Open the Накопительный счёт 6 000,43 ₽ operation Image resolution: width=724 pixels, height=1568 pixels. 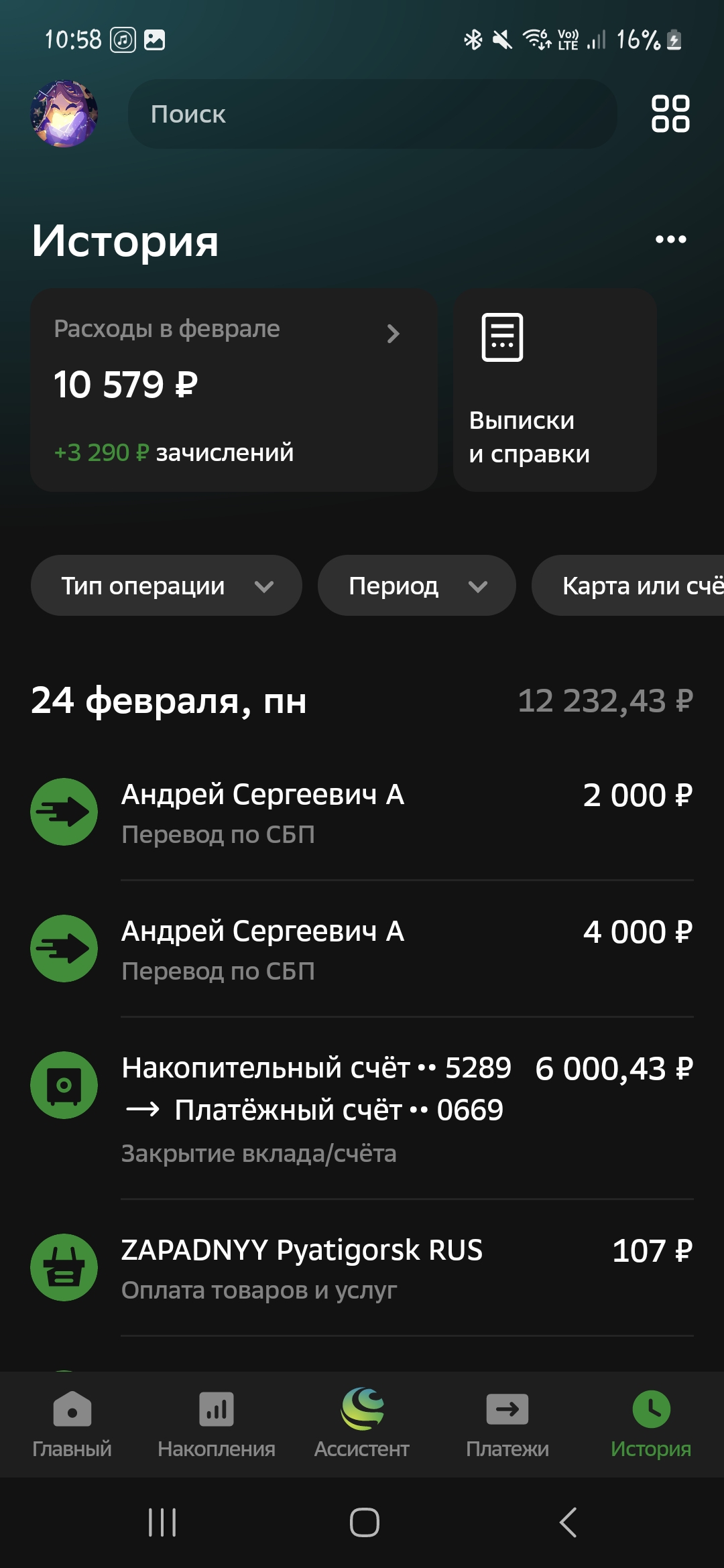pos(362,1108)
